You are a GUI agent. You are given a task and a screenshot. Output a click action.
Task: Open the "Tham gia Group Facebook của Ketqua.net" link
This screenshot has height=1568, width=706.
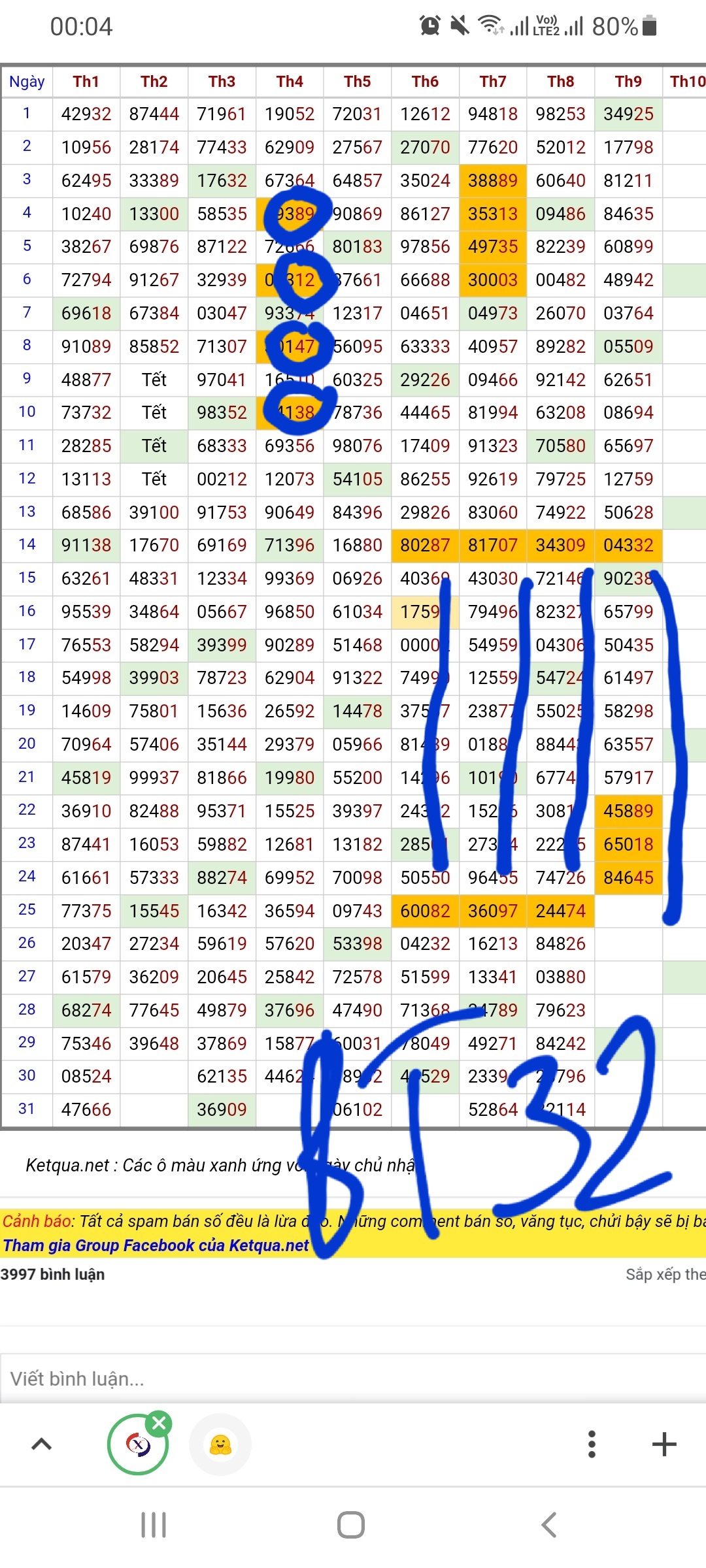point(156,1245)
